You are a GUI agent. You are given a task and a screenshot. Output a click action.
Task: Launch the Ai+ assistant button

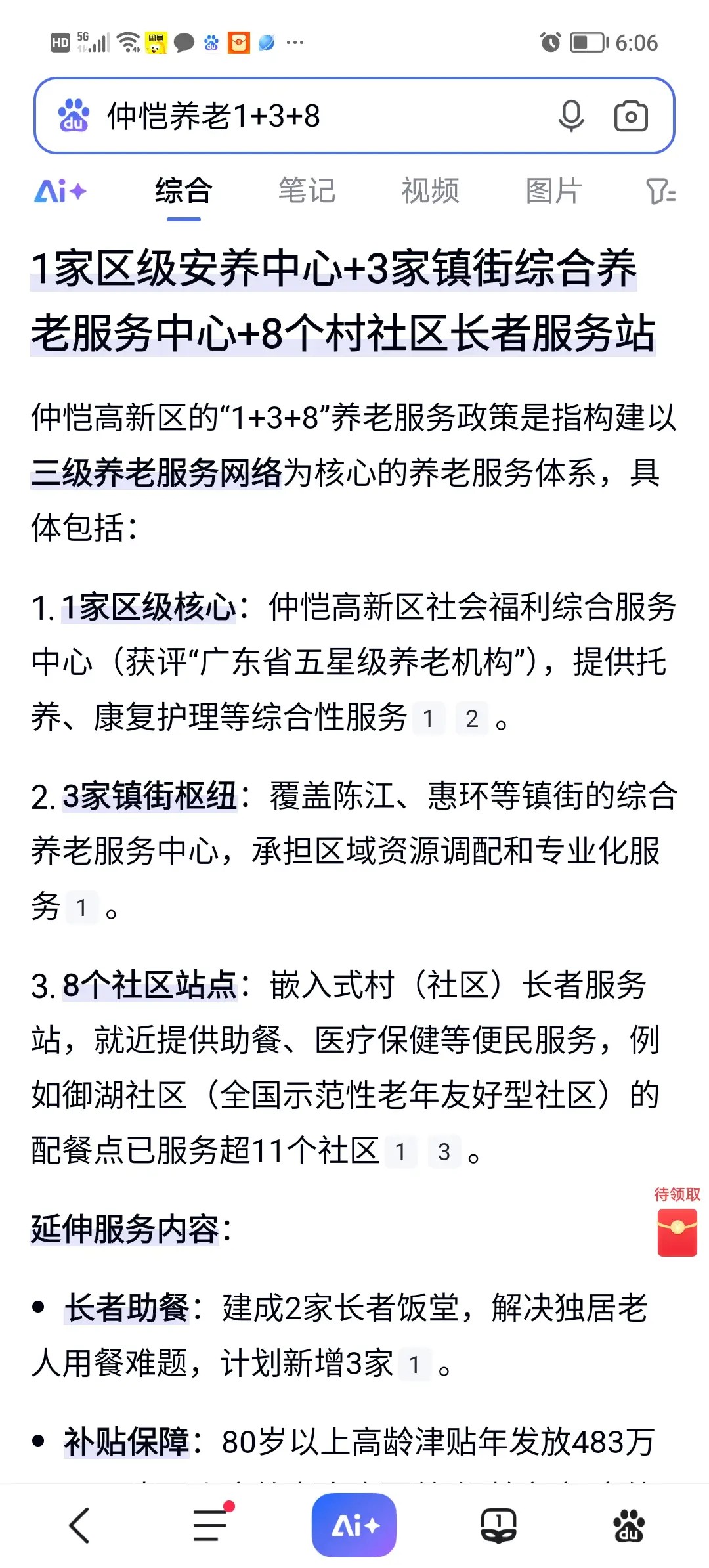tap(354, 1525)
